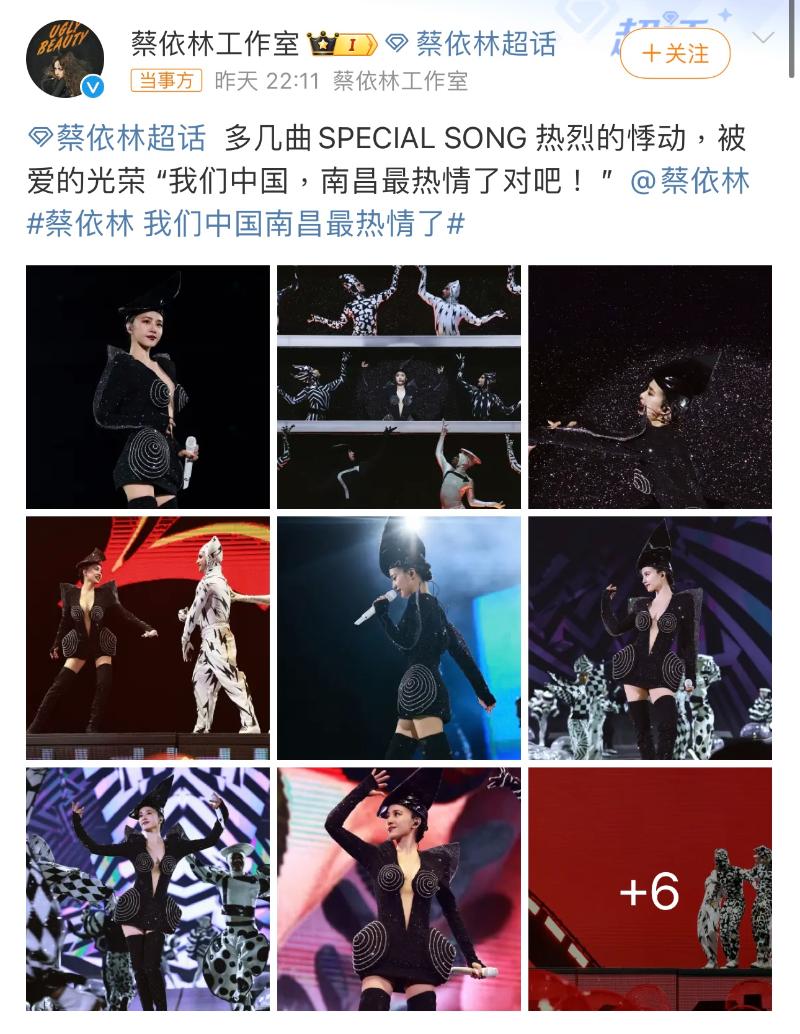View the second photo with stacked dancer panels
This screenshot has width=800, height=1034.
click(x=399, y=387)
